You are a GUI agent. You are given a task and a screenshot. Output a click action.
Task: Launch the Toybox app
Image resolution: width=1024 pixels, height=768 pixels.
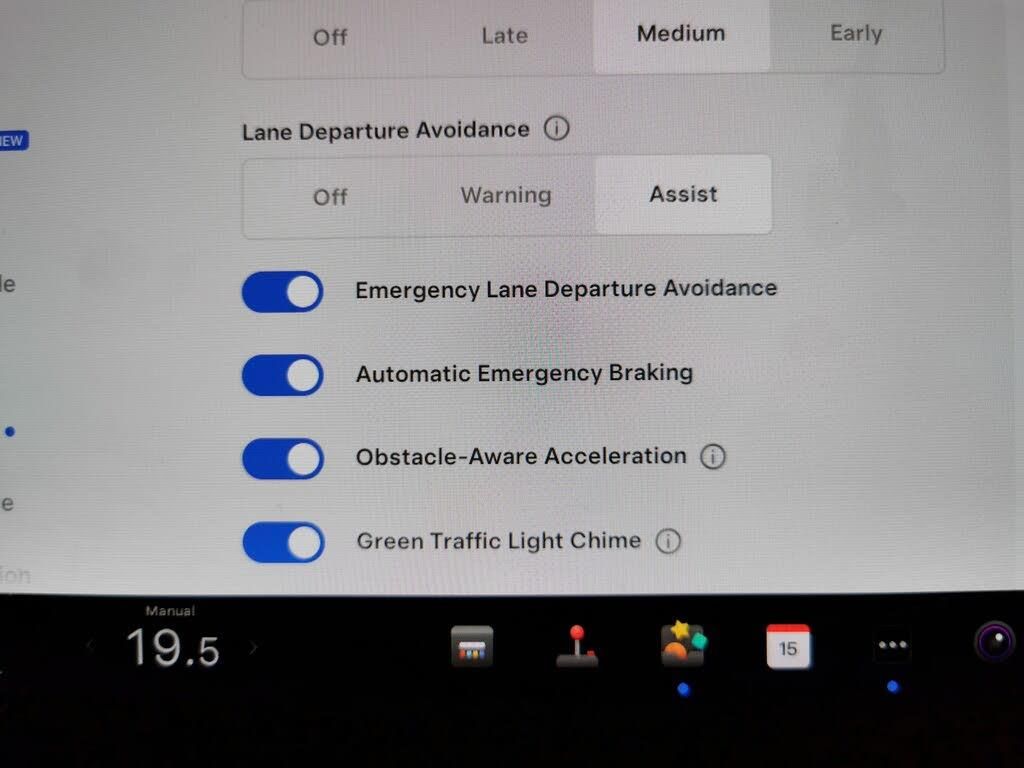[683, 645]
